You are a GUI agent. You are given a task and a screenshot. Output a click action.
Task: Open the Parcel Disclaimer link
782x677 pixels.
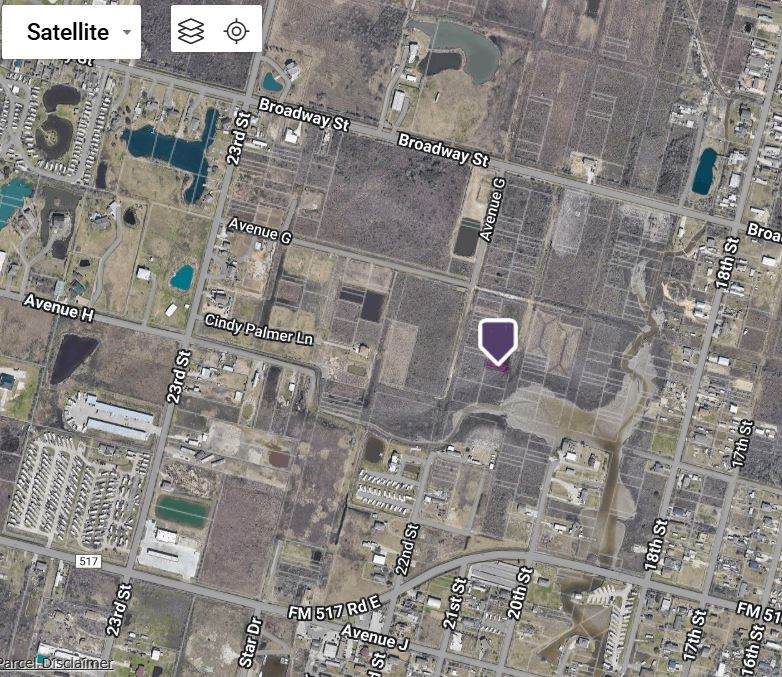[x=56, y=663]
